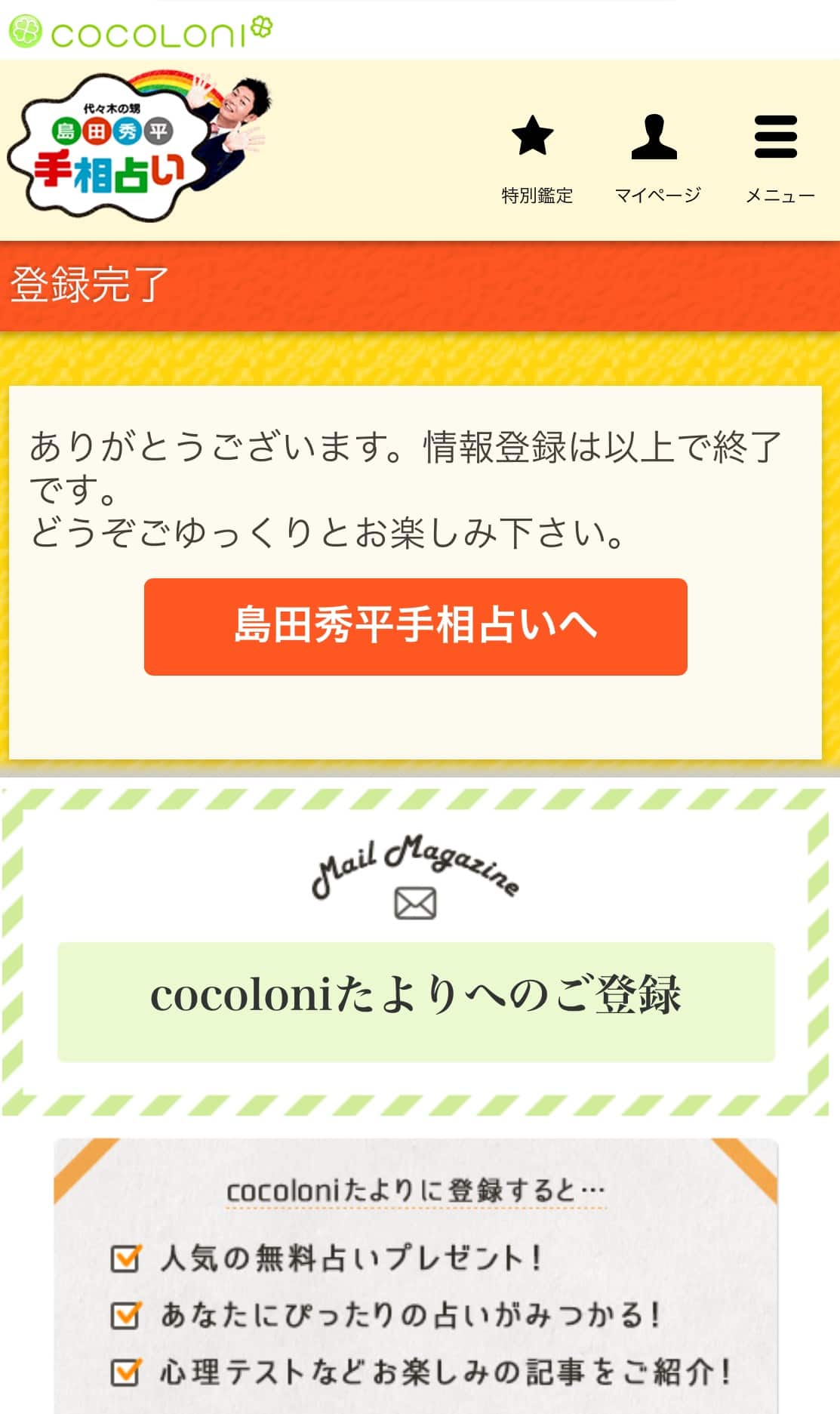The height and width of the screenshot is (1414, 840).
Task: Open the 特別鑑定 star icon
Action: [x=534, y=137]
